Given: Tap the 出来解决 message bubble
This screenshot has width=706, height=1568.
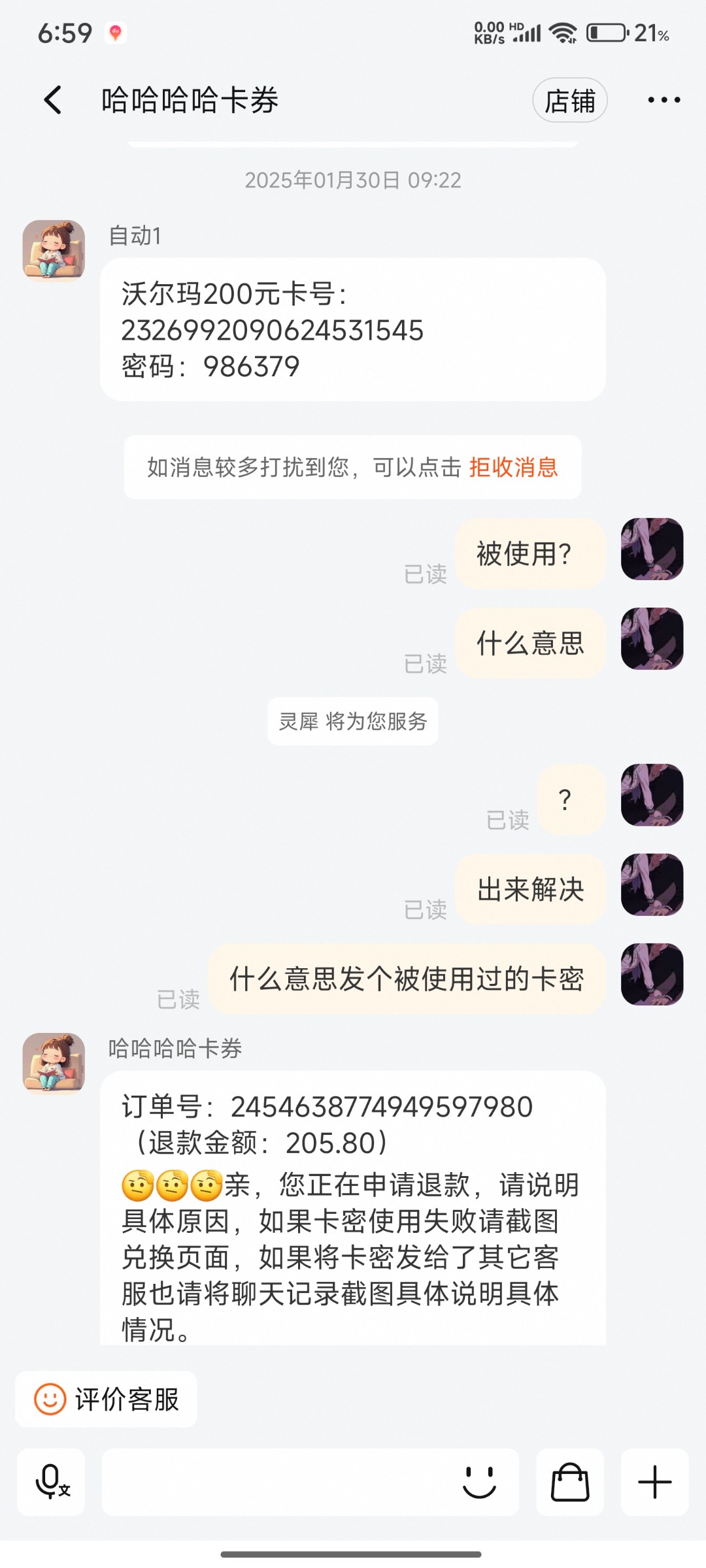Looking at the screenshot, I should [x=530, y=889].
